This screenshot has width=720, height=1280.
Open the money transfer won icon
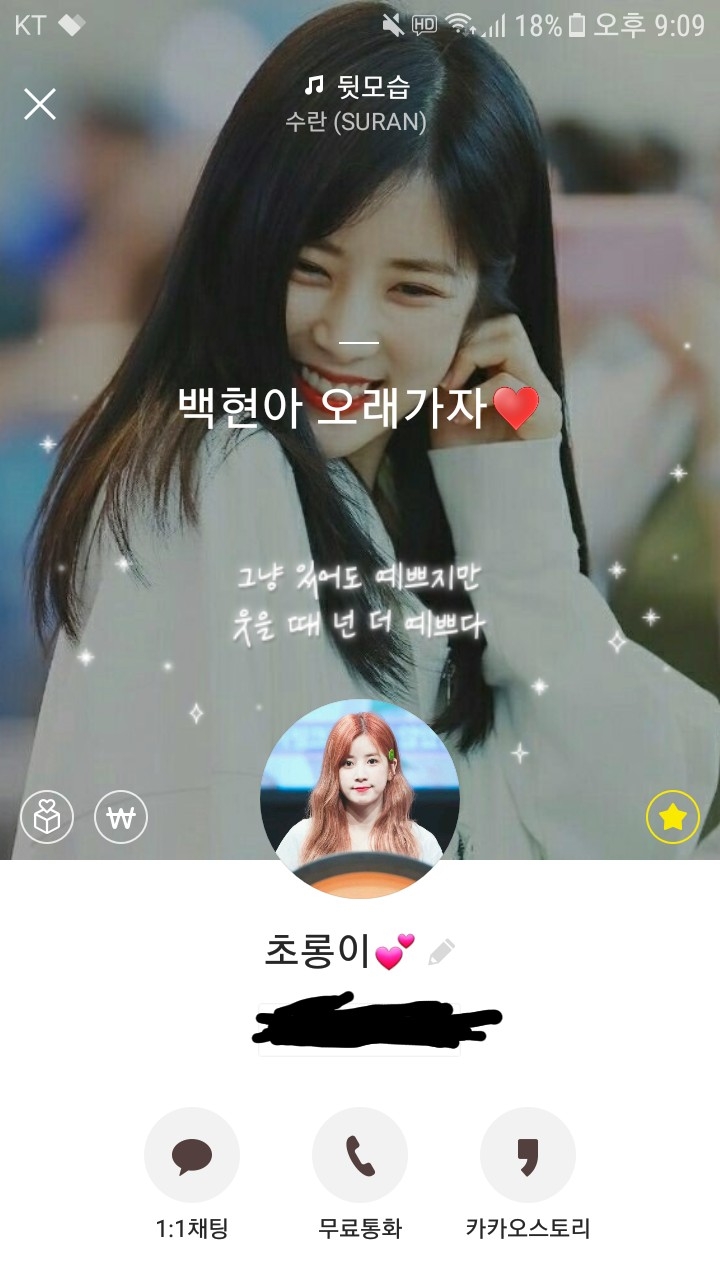[121, 819]
